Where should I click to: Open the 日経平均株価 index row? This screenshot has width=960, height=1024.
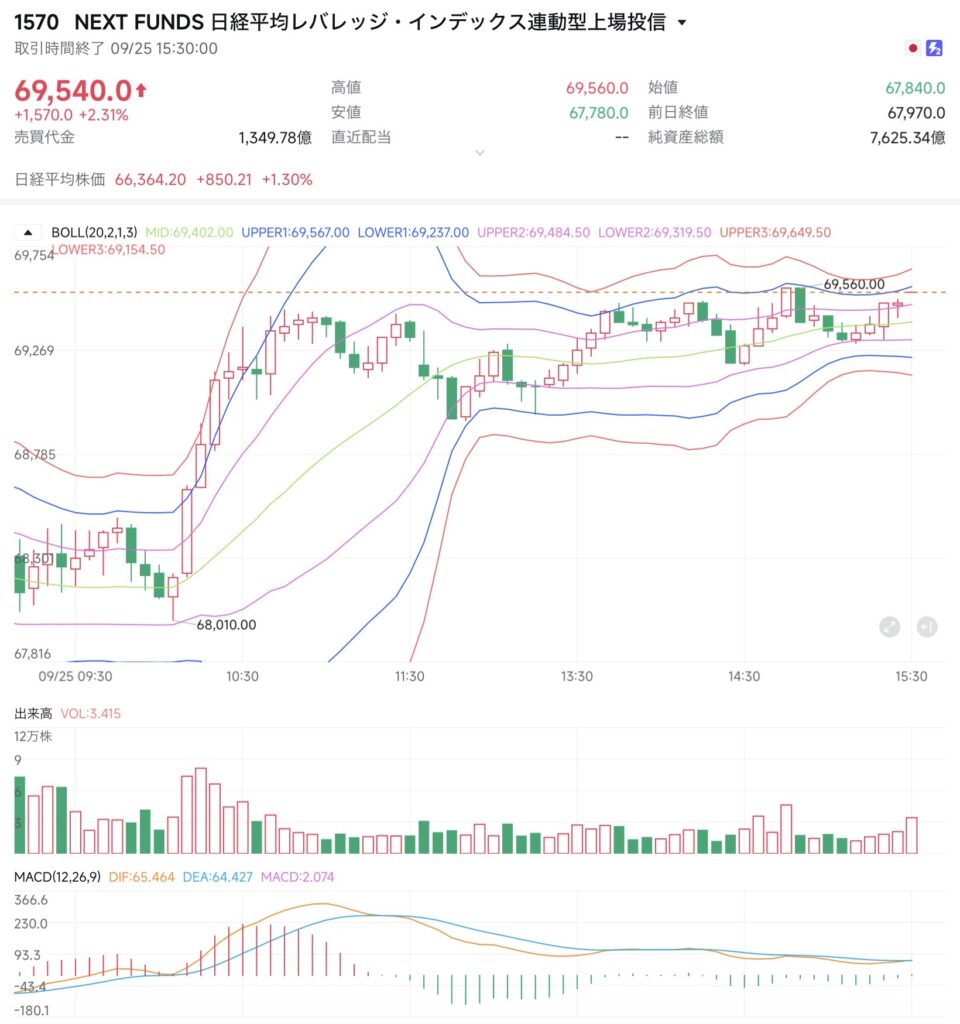click(x=163, y=180)
